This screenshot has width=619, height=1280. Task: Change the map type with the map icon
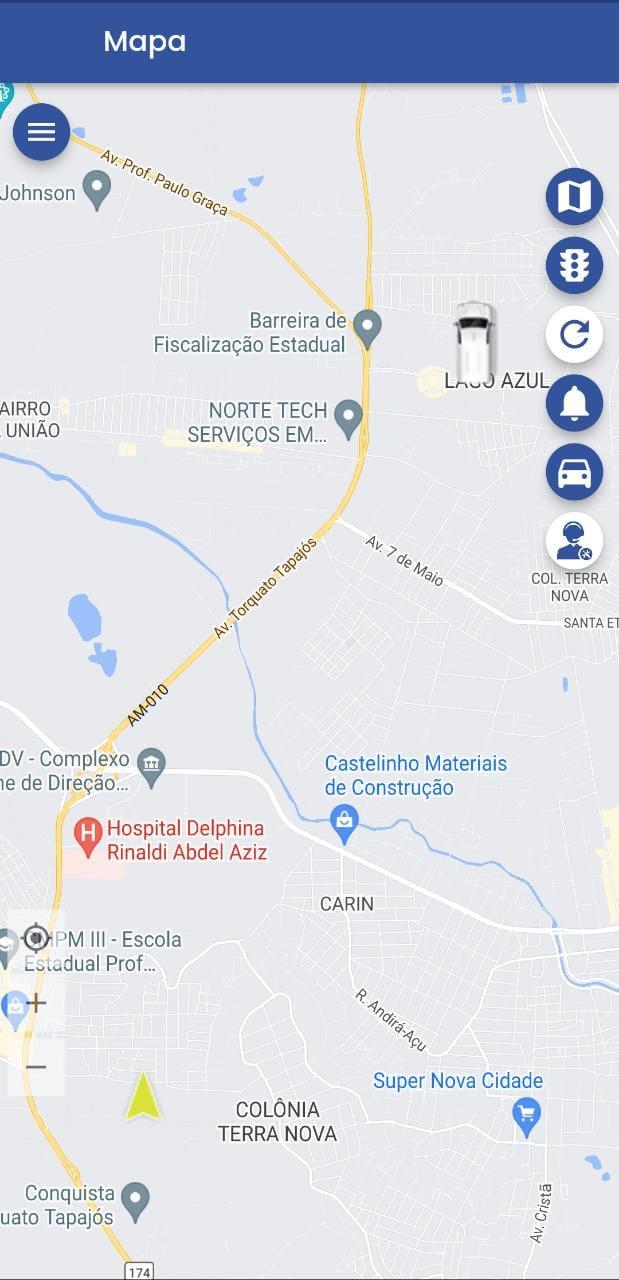tap(574, 197)
